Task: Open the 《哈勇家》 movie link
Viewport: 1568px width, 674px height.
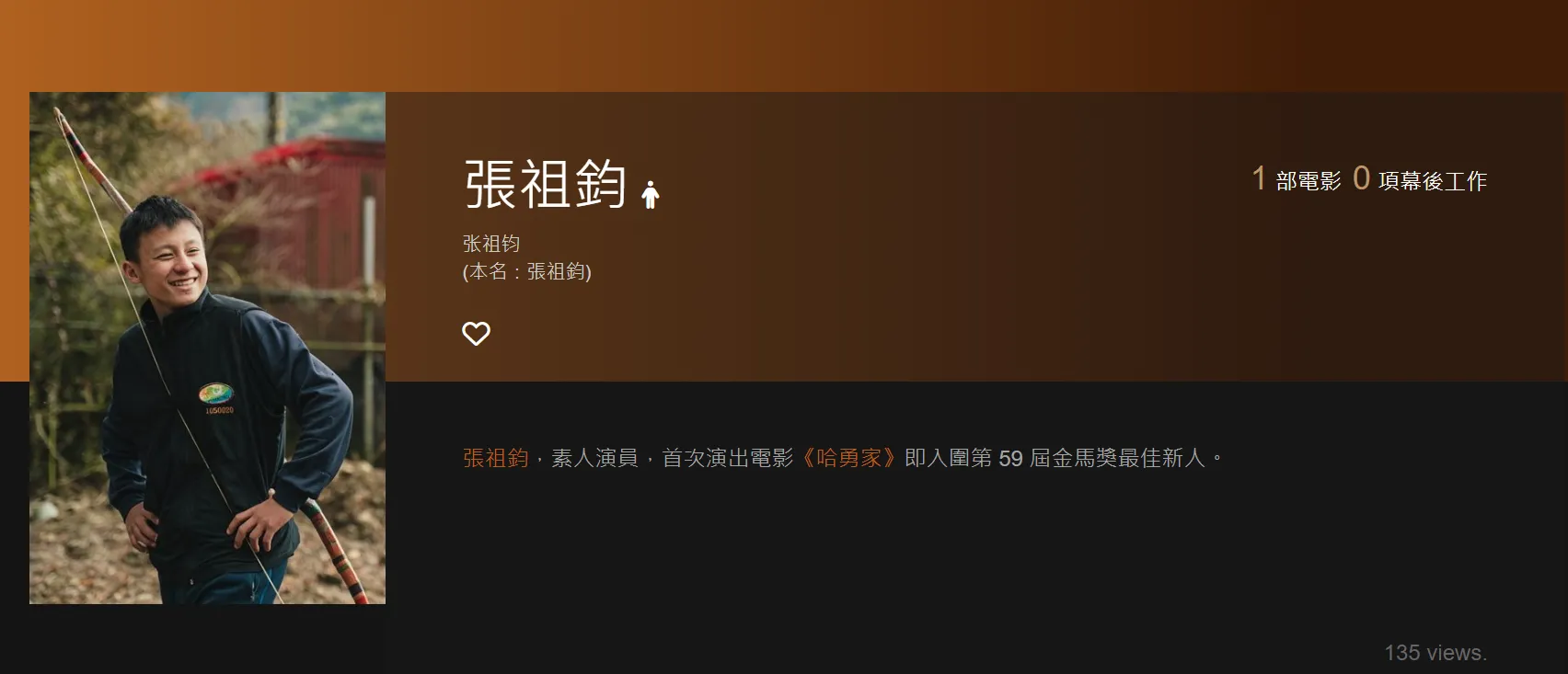Action: (x=847, y=458)
